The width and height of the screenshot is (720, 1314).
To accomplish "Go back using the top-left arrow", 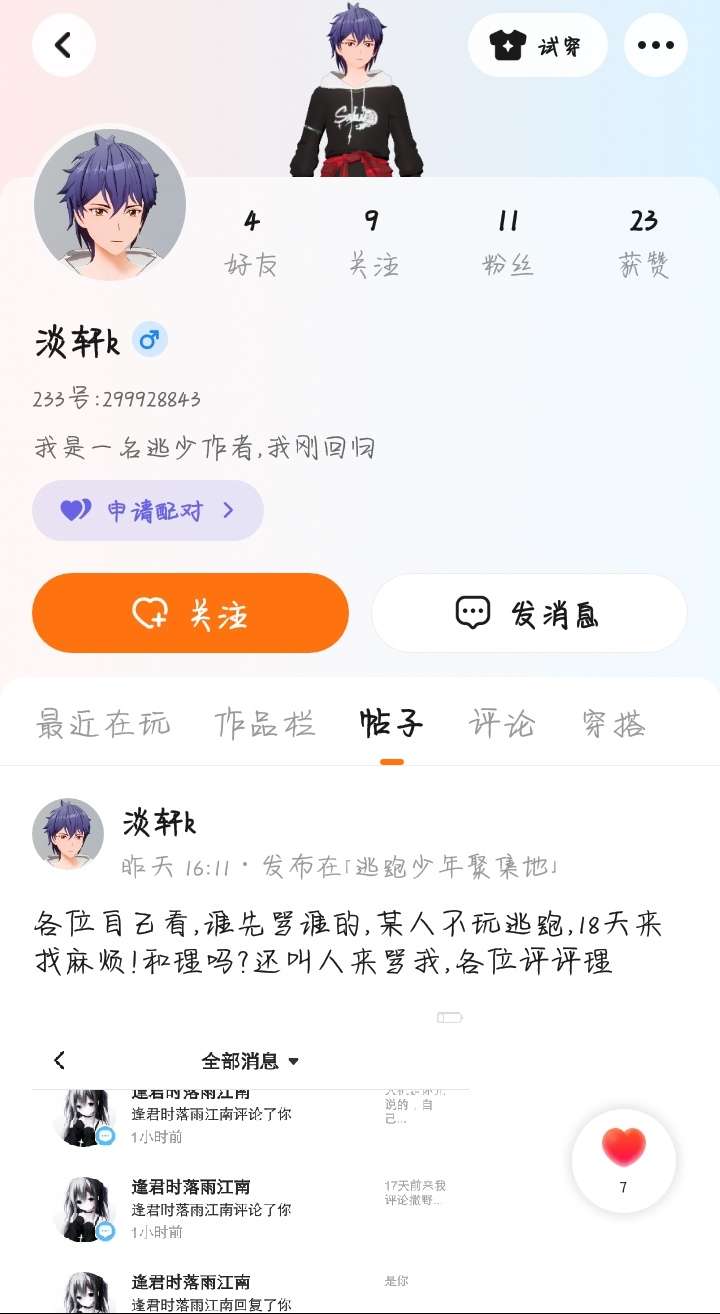I will click(x=64, y=45).
